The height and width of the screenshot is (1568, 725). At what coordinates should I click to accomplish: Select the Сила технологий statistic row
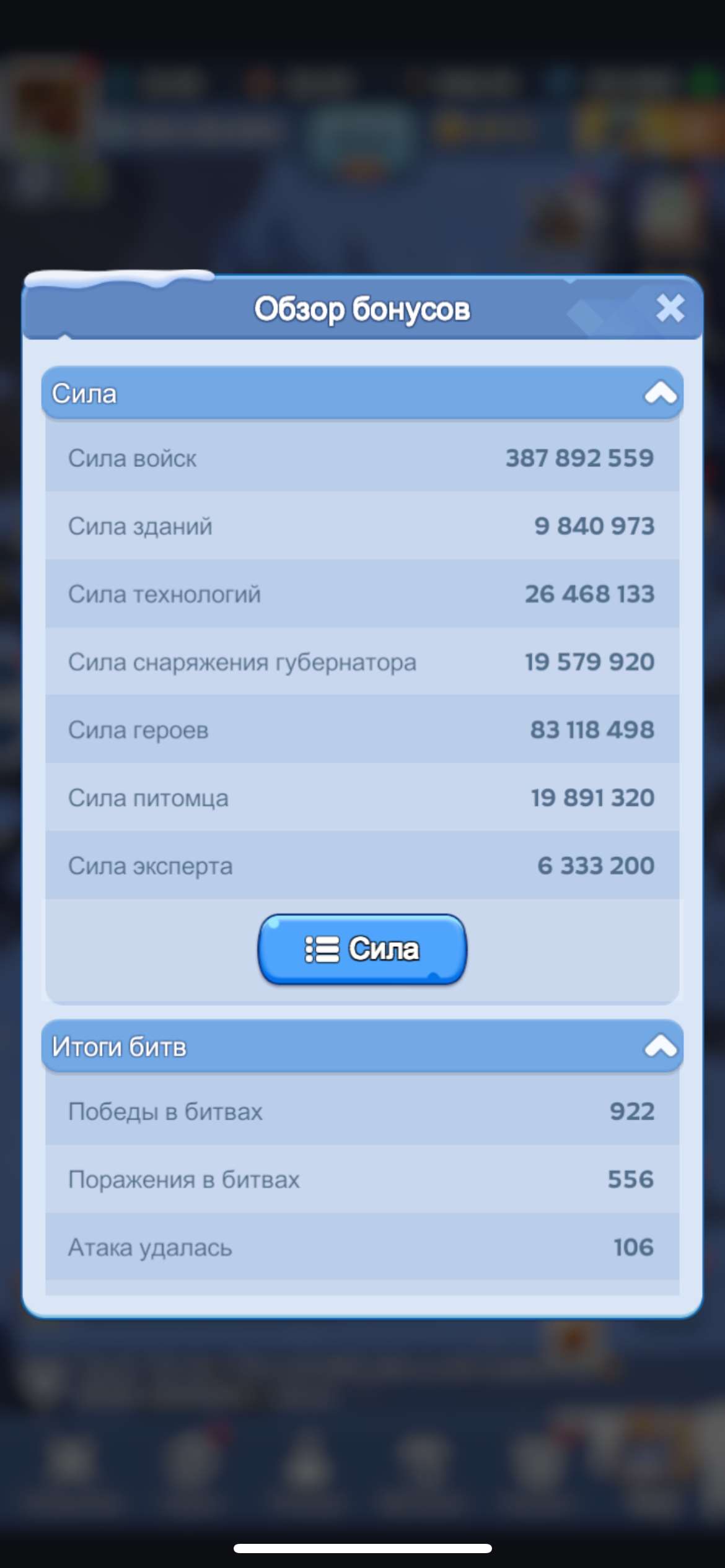pyautogui.click(x=362, y=593)
